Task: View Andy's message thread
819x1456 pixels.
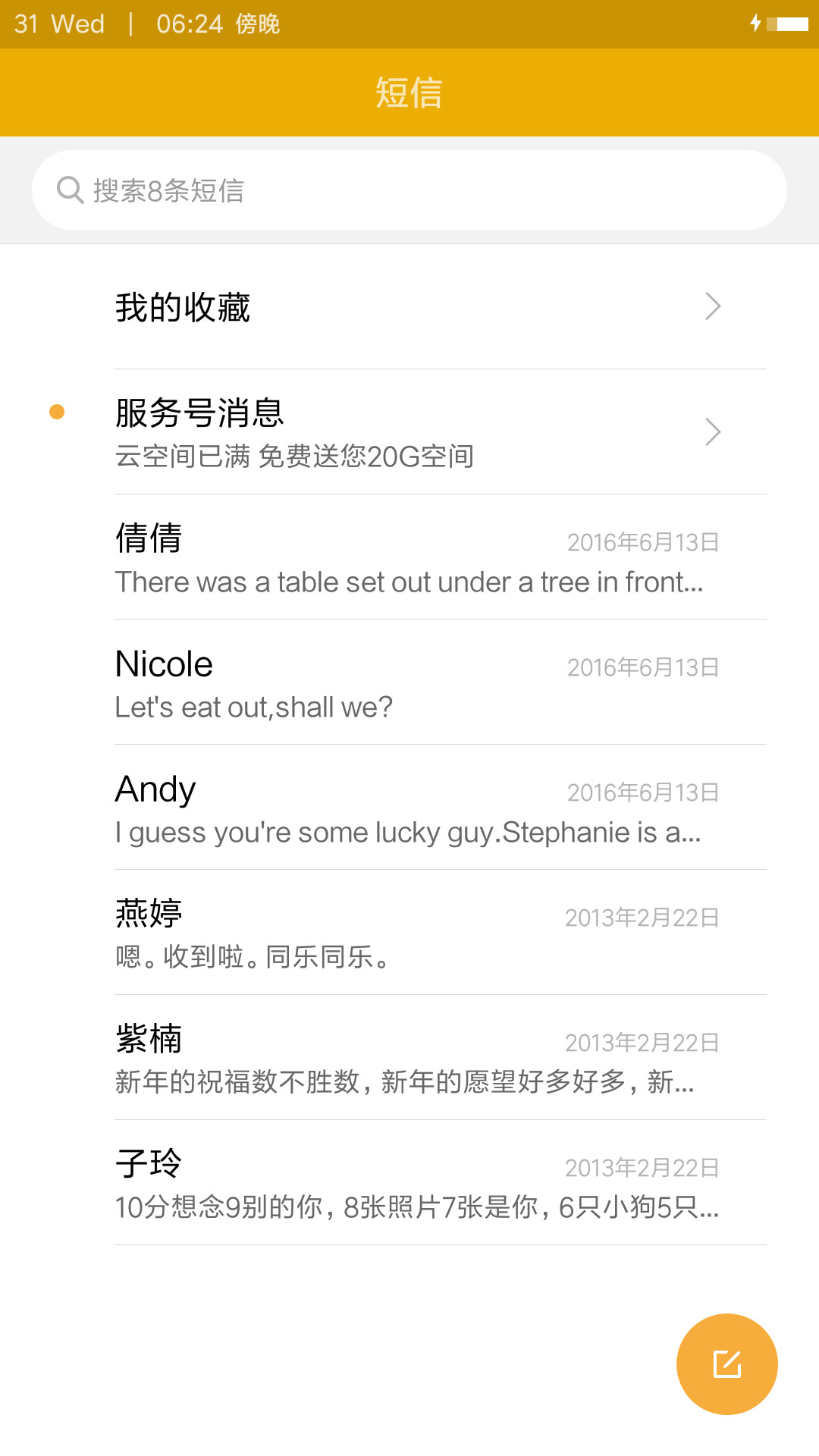Action: tap(409, 808)
